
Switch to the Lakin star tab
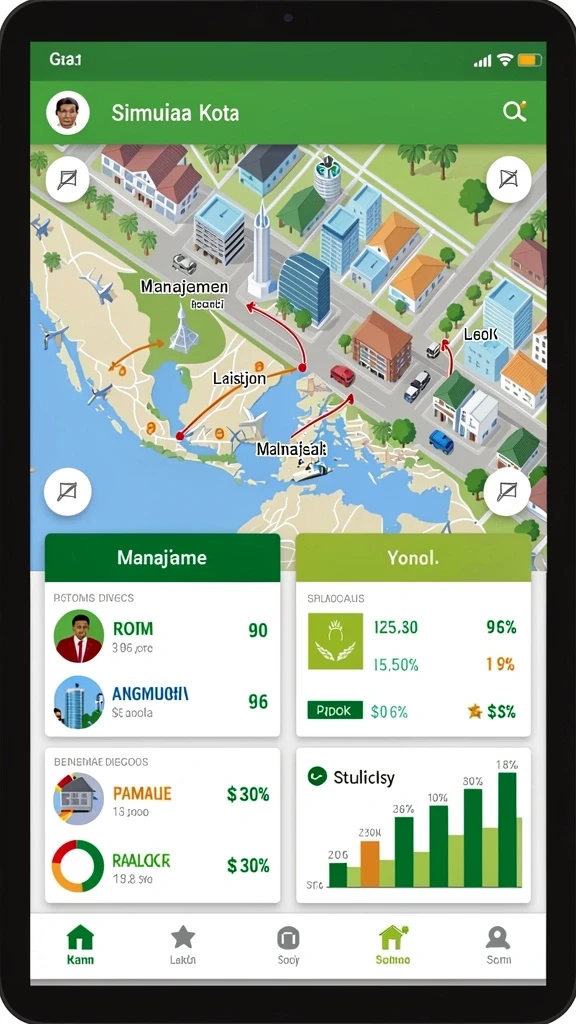coord(183,945)
